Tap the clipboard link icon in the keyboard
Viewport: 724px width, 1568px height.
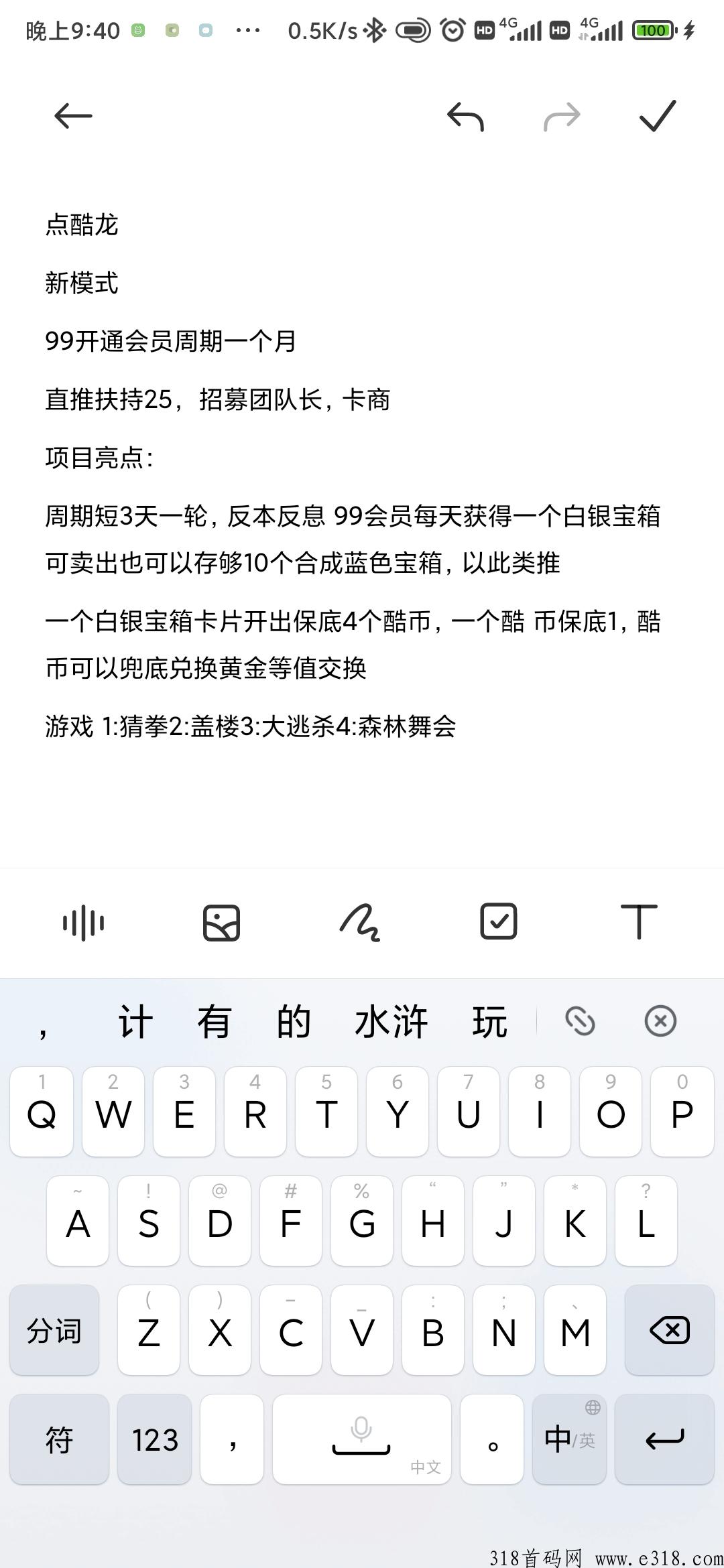pos(580,1022)
